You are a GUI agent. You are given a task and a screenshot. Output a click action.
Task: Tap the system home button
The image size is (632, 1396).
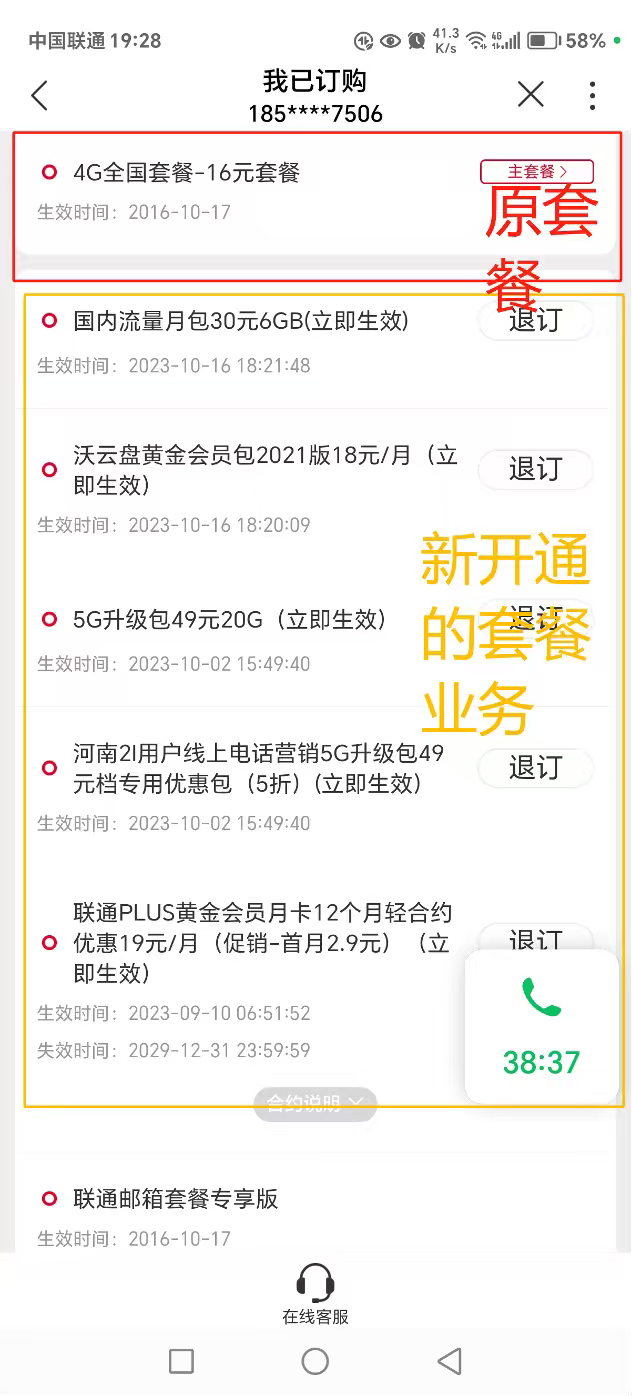point(315,1361)
